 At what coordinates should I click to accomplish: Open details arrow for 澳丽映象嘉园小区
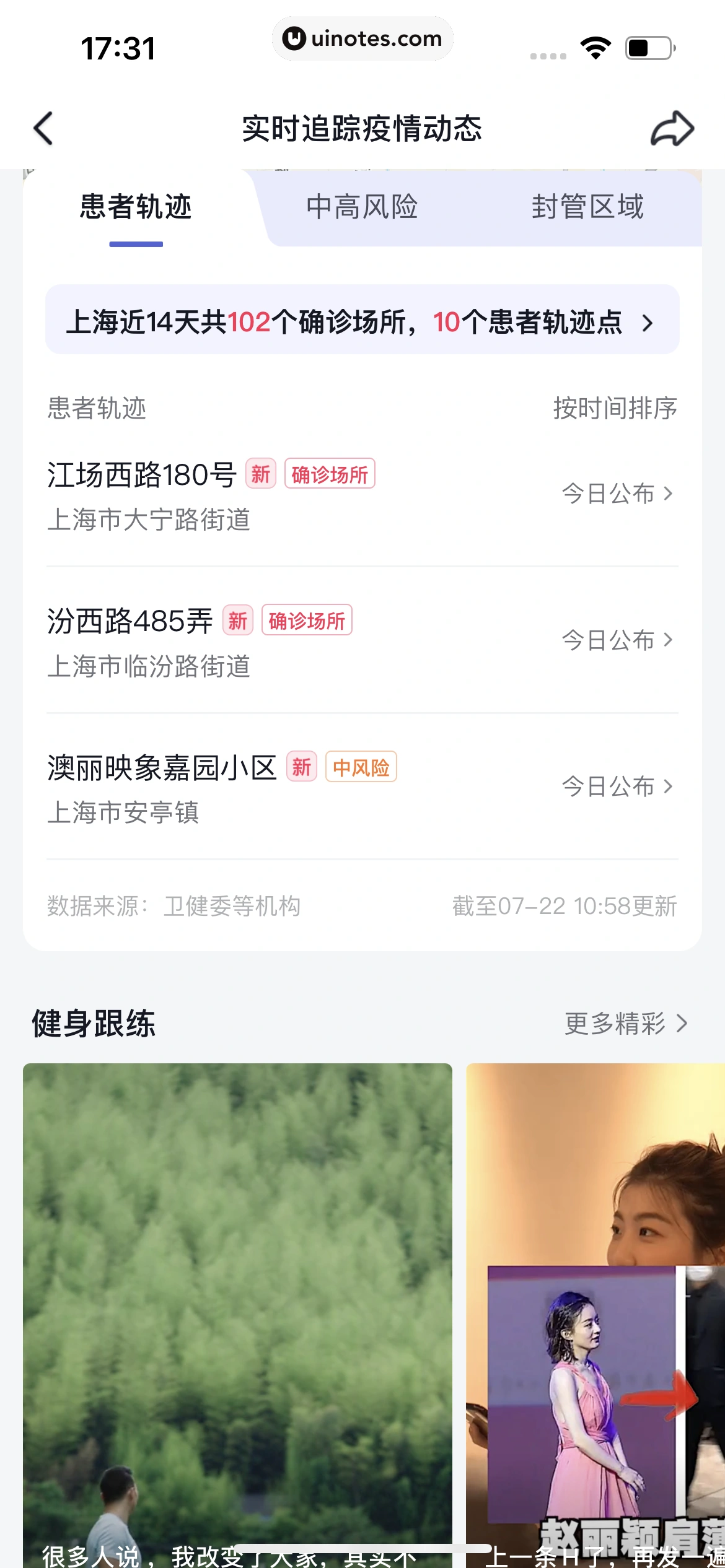coord(669,787)
